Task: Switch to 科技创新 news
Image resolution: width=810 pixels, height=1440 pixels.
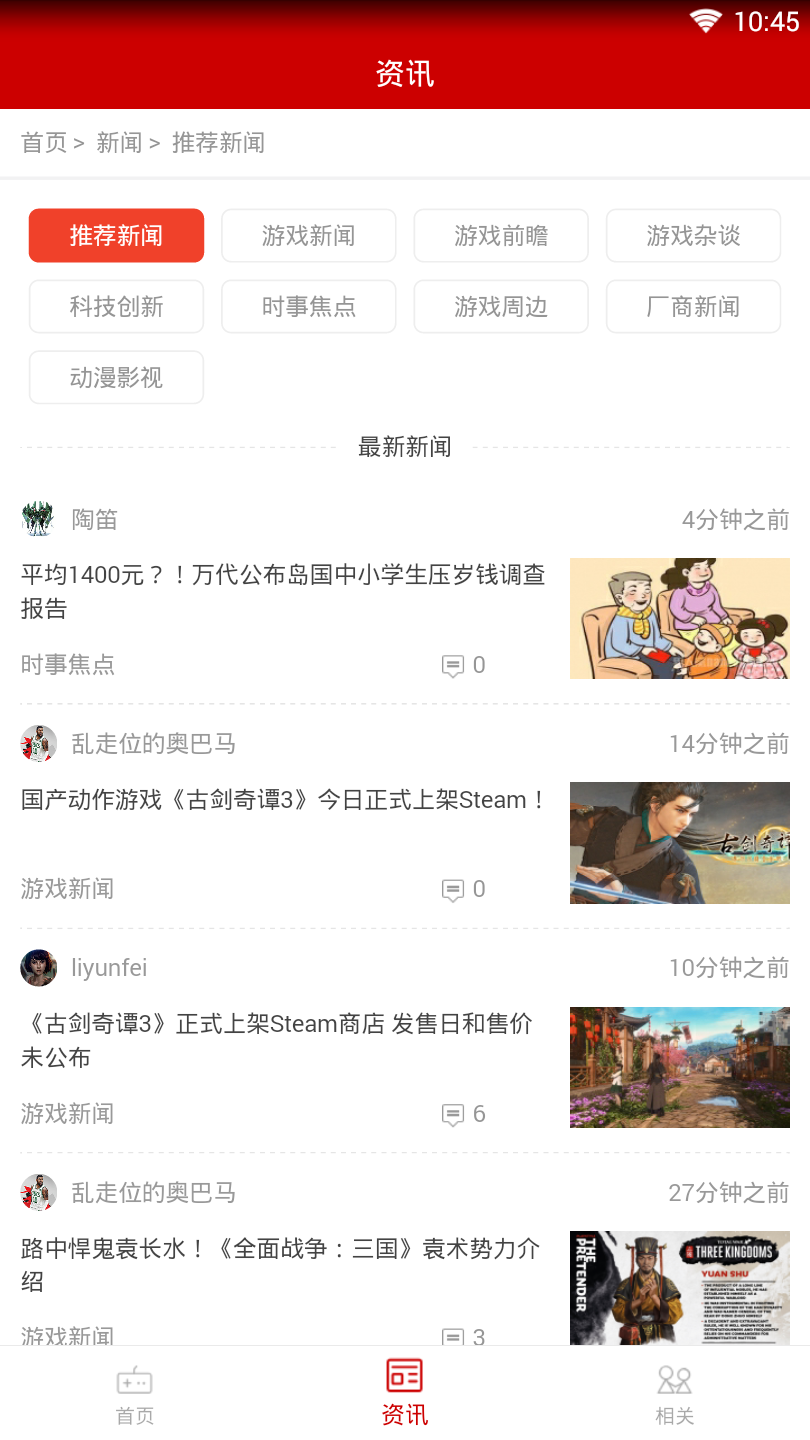Action: [x=116, y=307]
